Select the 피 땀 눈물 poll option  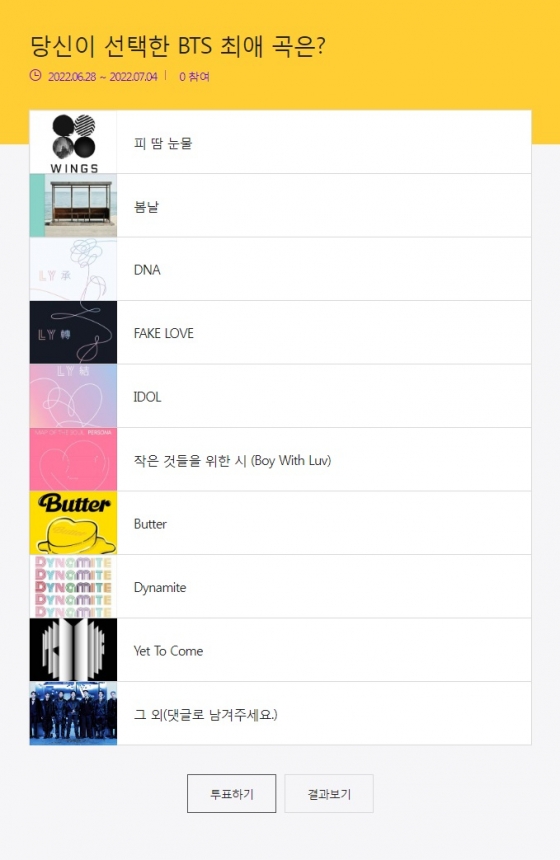click(280, 142)
